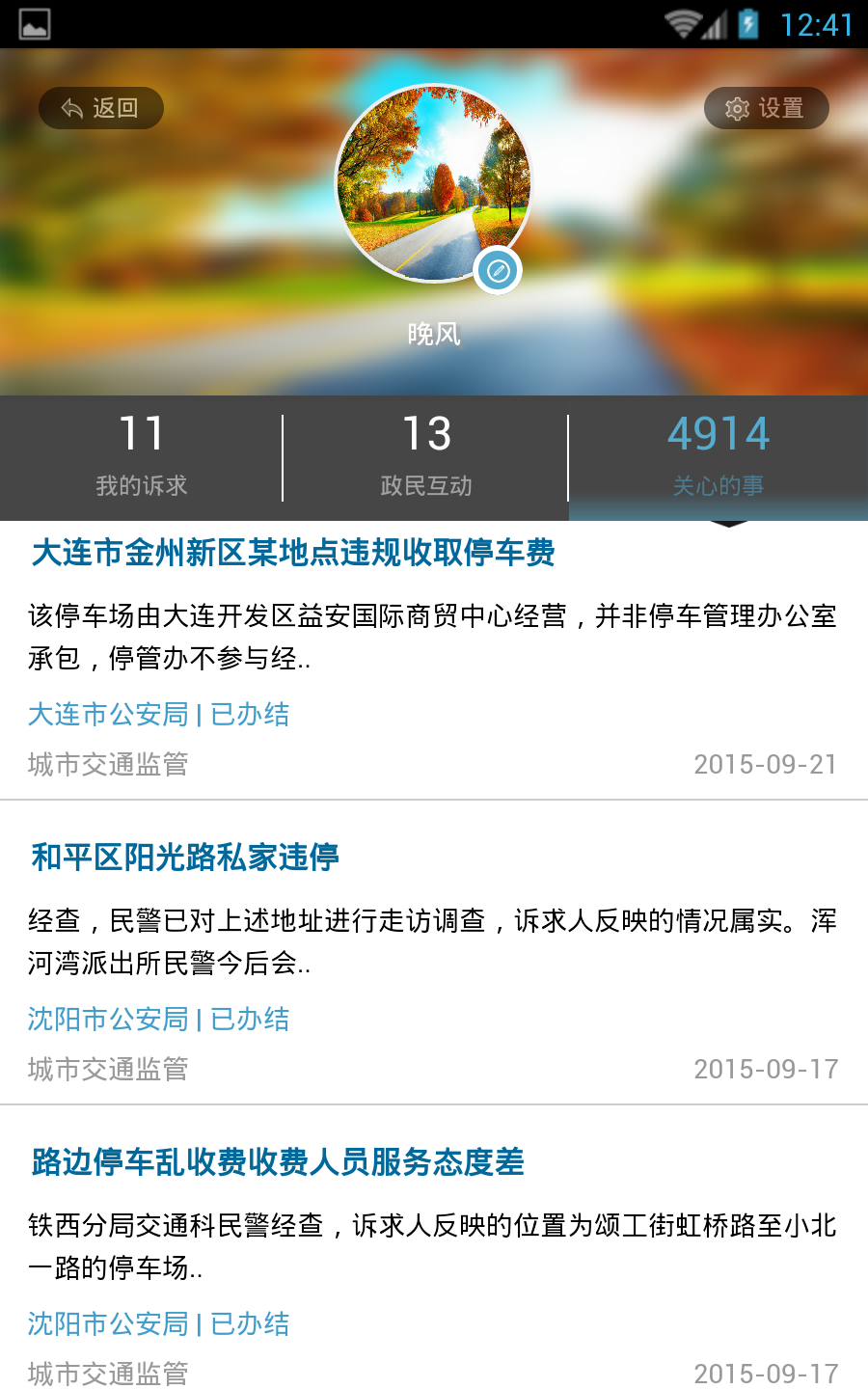Tap the pencil icon to edit the avatar
Image resolution: width=868 pixels, height=1389 pixels.
pos(498,271)
